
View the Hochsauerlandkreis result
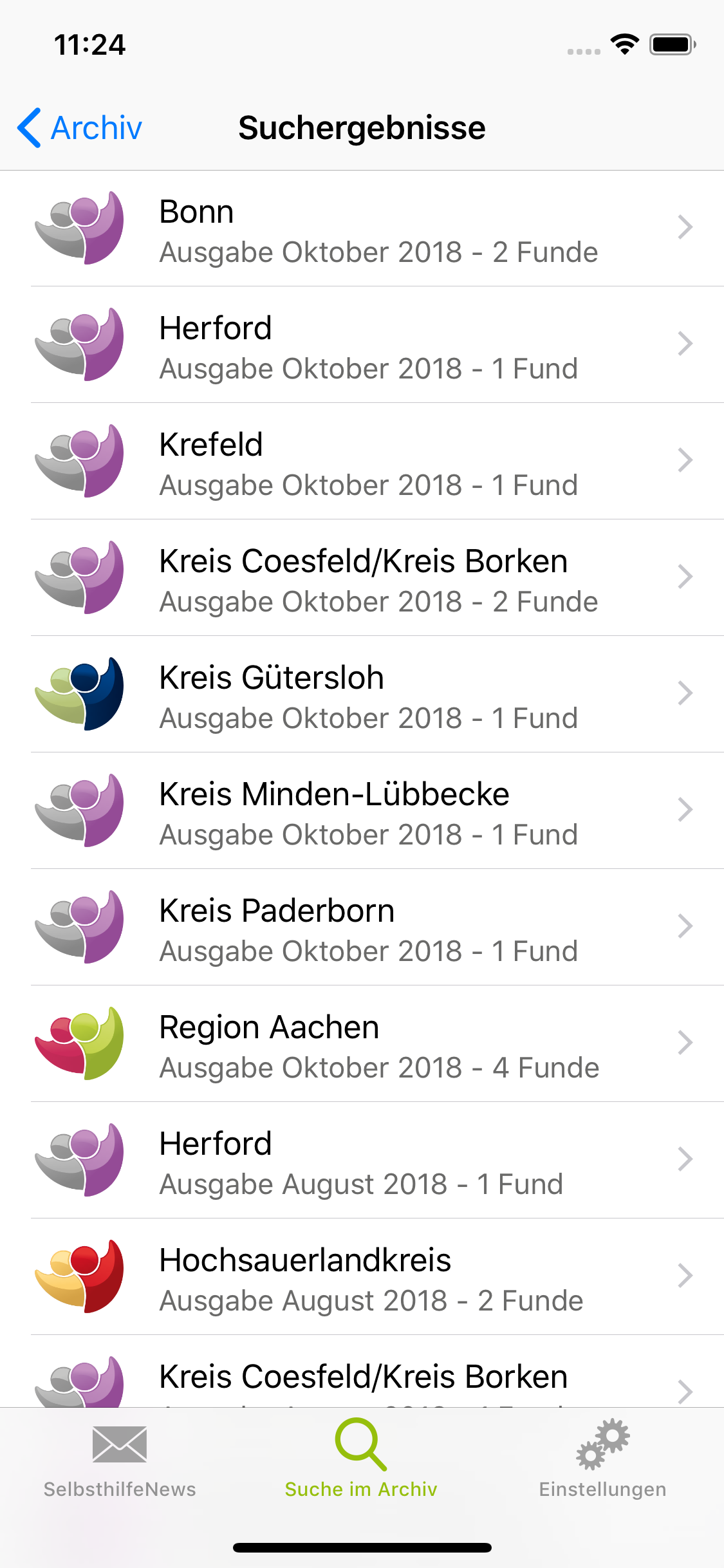point(362,1277)
